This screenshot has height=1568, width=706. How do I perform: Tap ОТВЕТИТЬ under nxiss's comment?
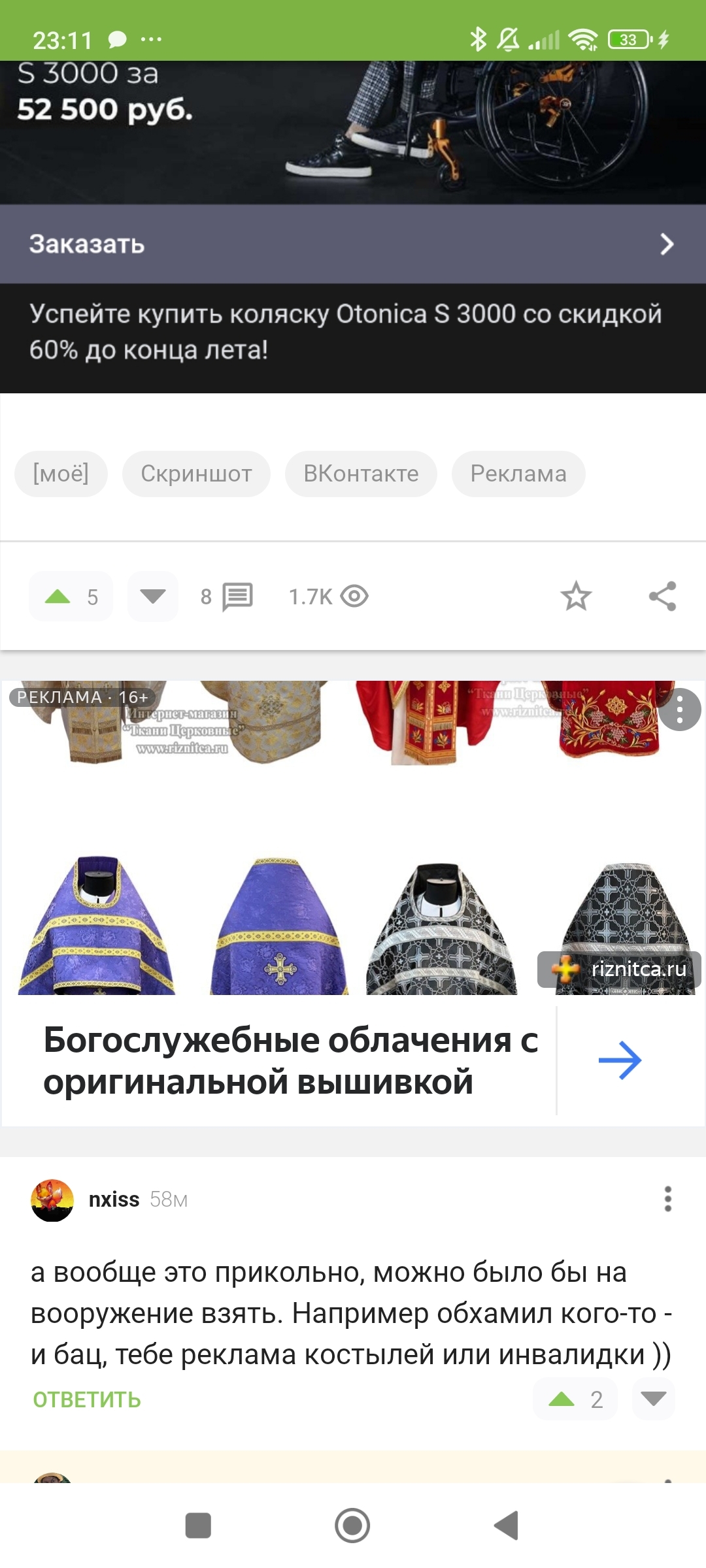point(87,1399)
